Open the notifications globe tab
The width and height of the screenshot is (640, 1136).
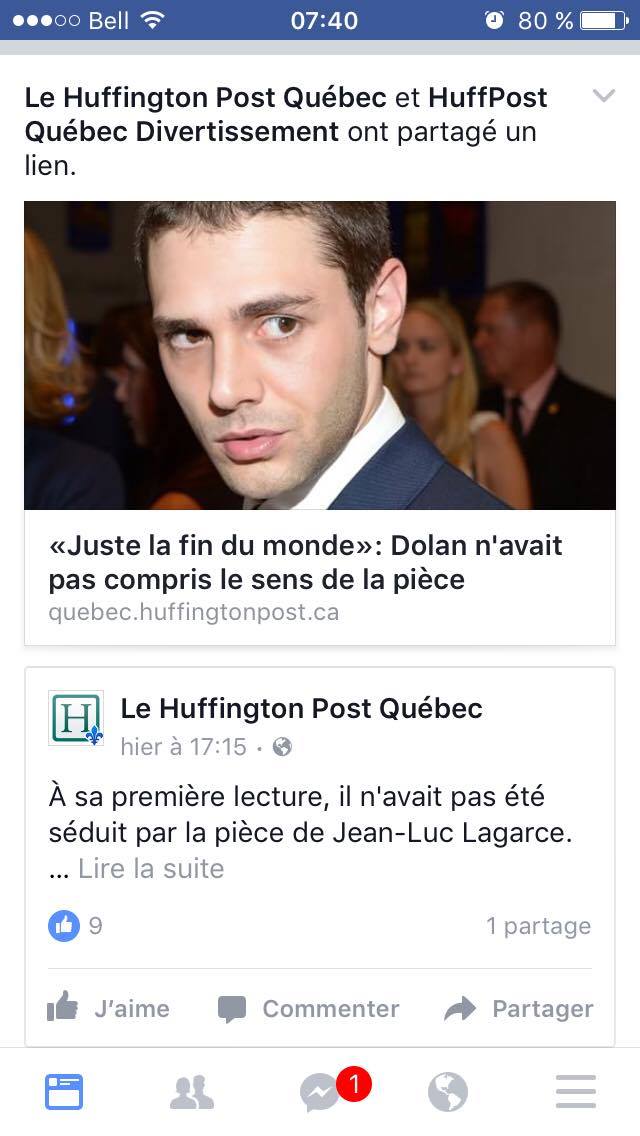tap(448, 1092)
